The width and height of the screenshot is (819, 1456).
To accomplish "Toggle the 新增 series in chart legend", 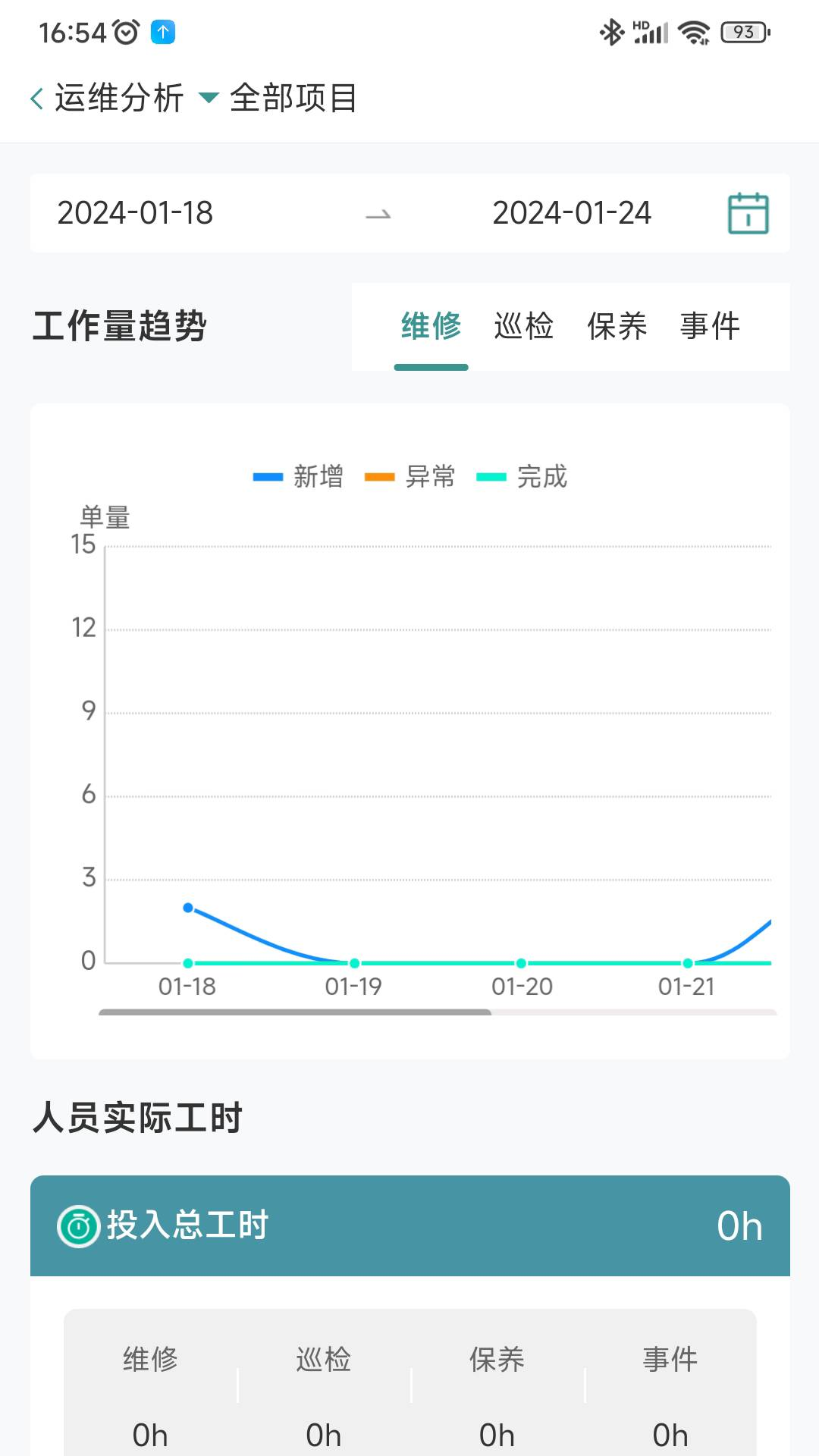I will coord(299,477).
